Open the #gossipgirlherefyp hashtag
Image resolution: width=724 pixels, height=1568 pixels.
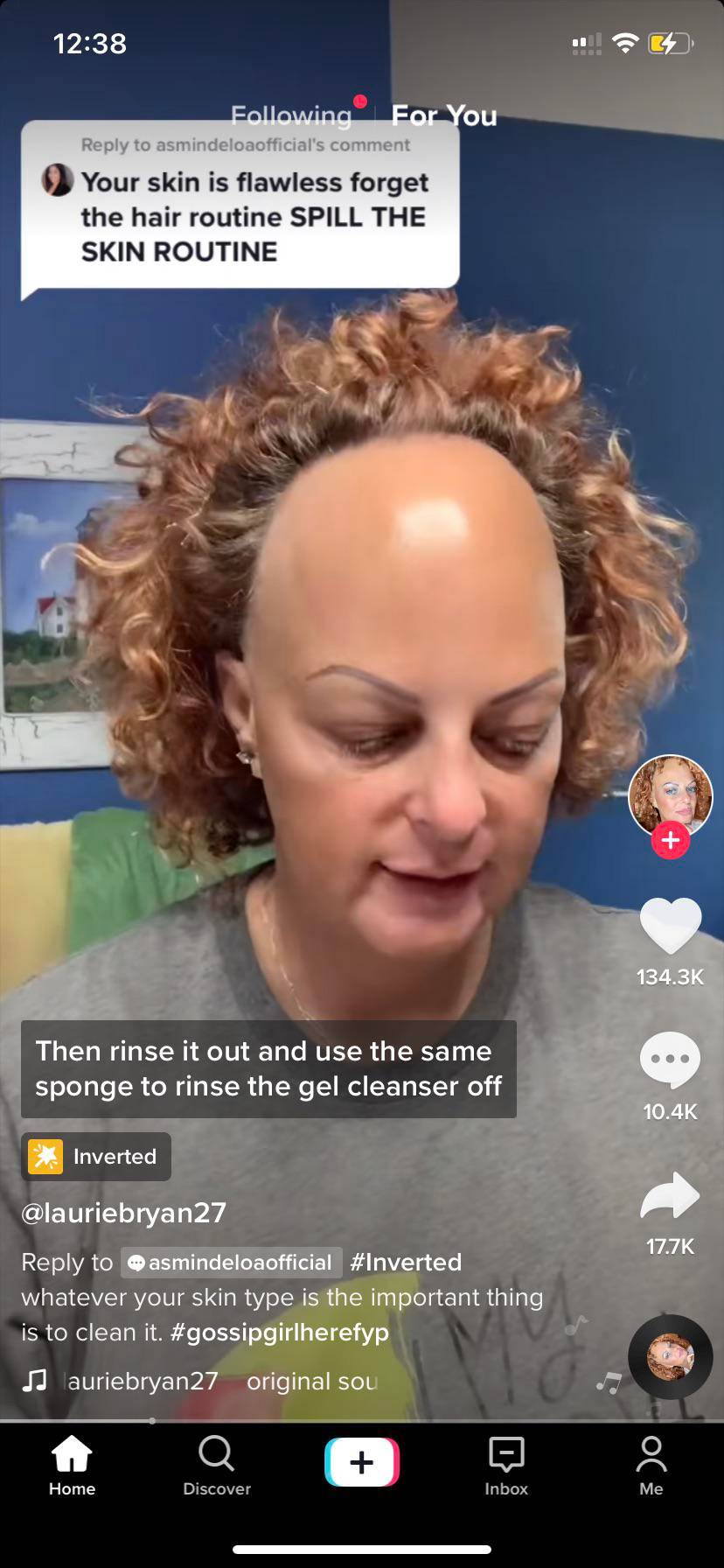pos(279,1332)
